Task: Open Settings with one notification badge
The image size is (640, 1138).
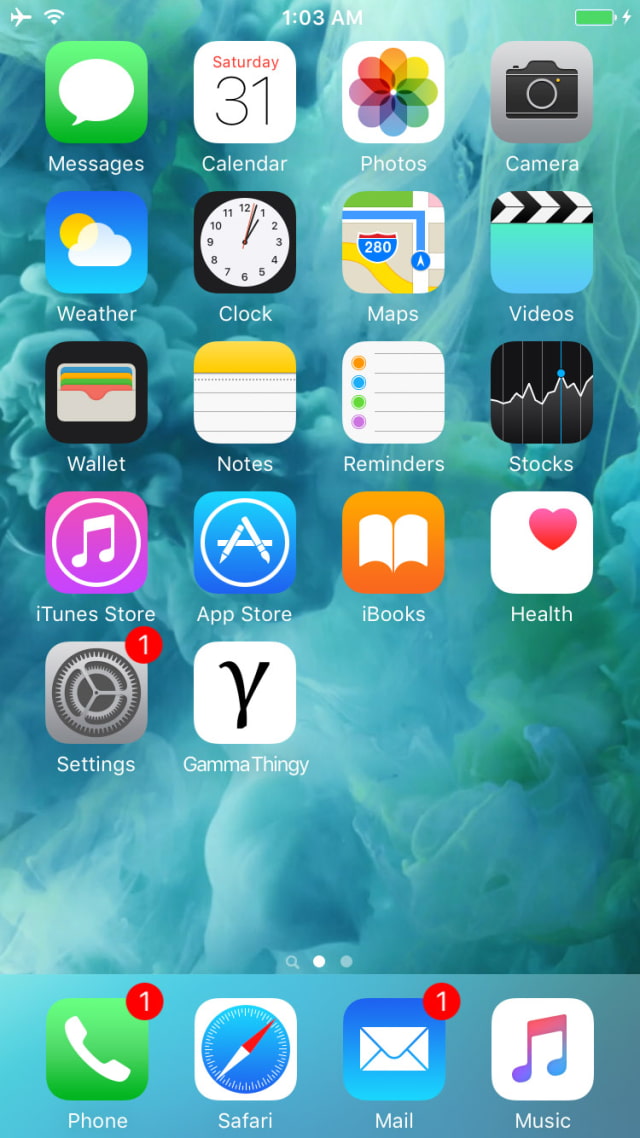Action: 96,692
